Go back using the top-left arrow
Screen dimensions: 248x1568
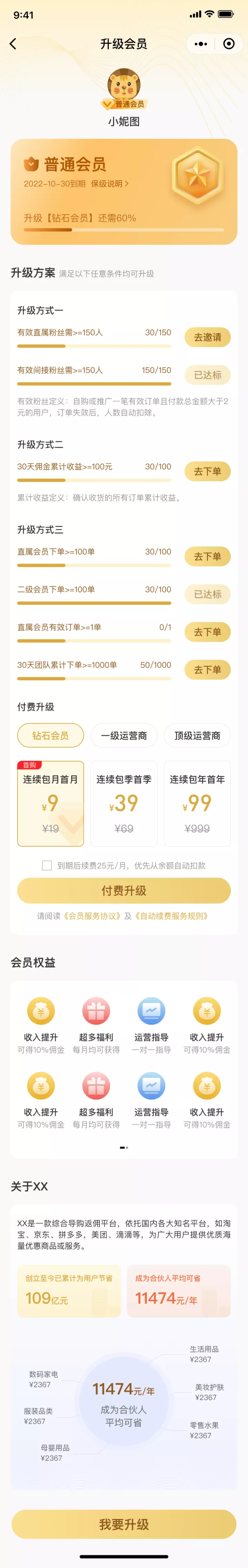pyautogui.click(x=13, y=44)
